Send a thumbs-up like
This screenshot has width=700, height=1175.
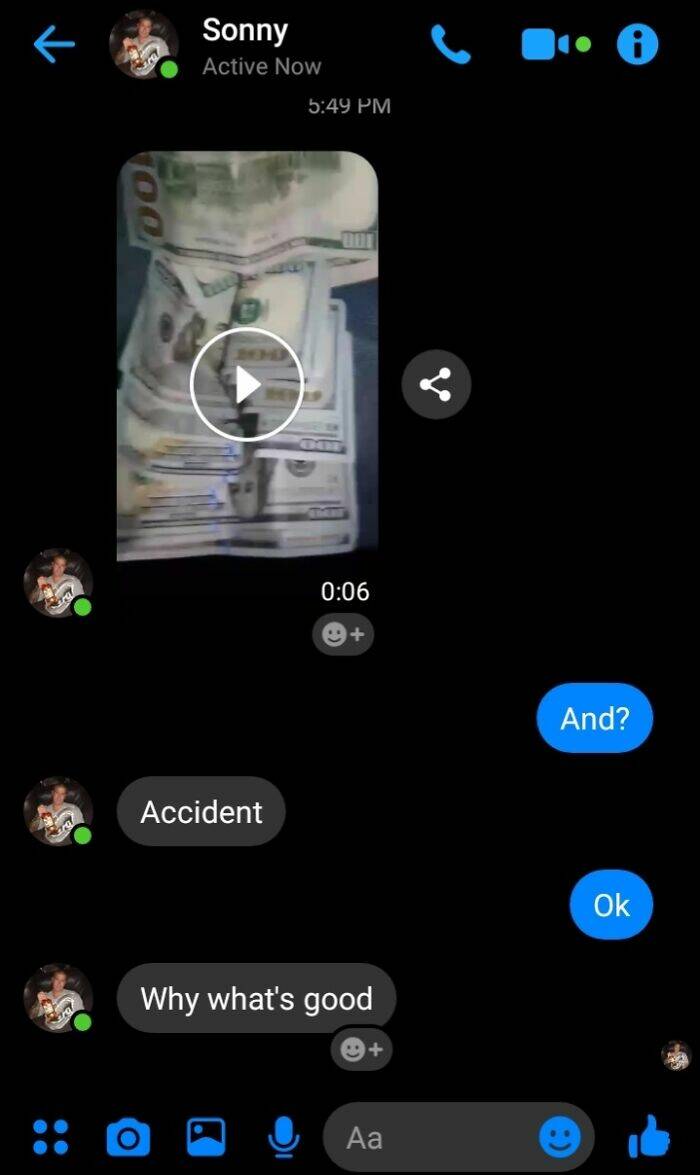(649, 1135)
